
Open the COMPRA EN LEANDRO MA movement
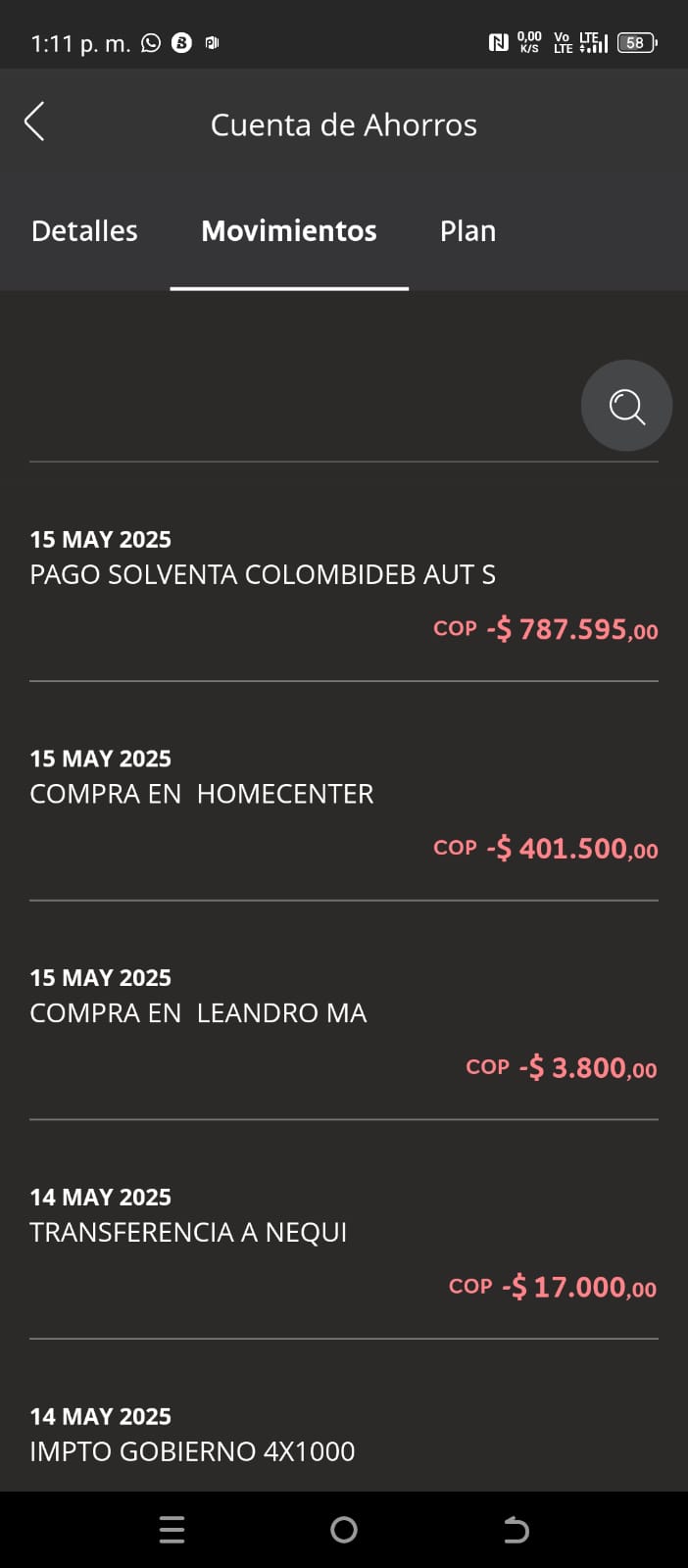[343, 1022]
